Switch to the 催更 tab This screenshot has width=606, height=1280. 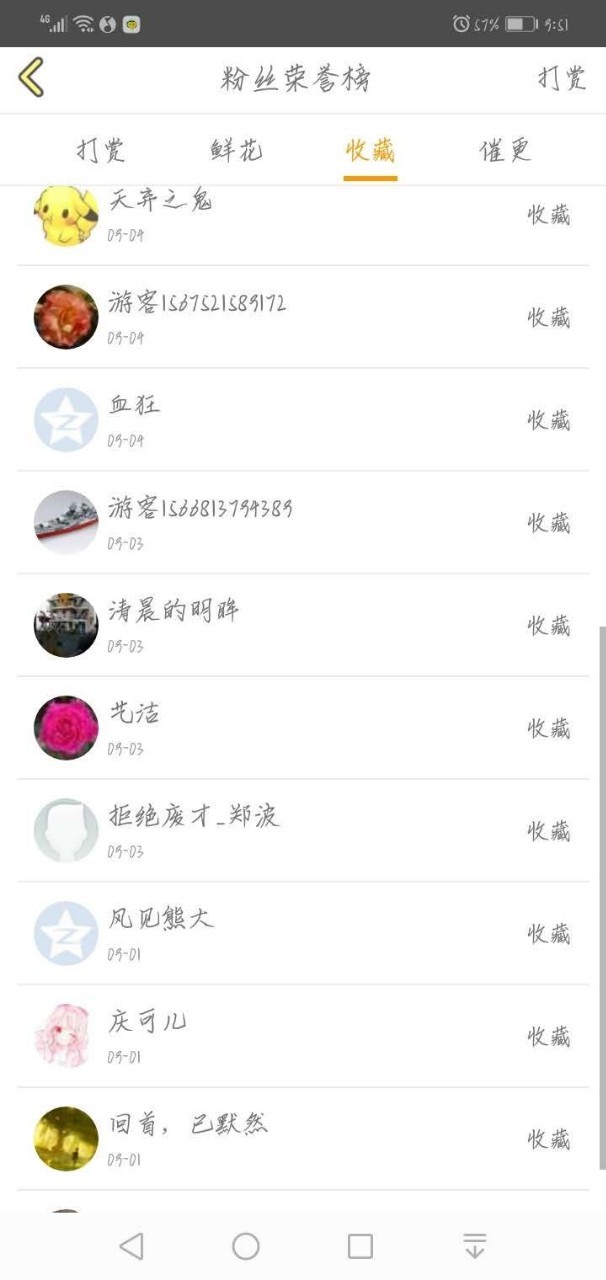tap(505, 151)
